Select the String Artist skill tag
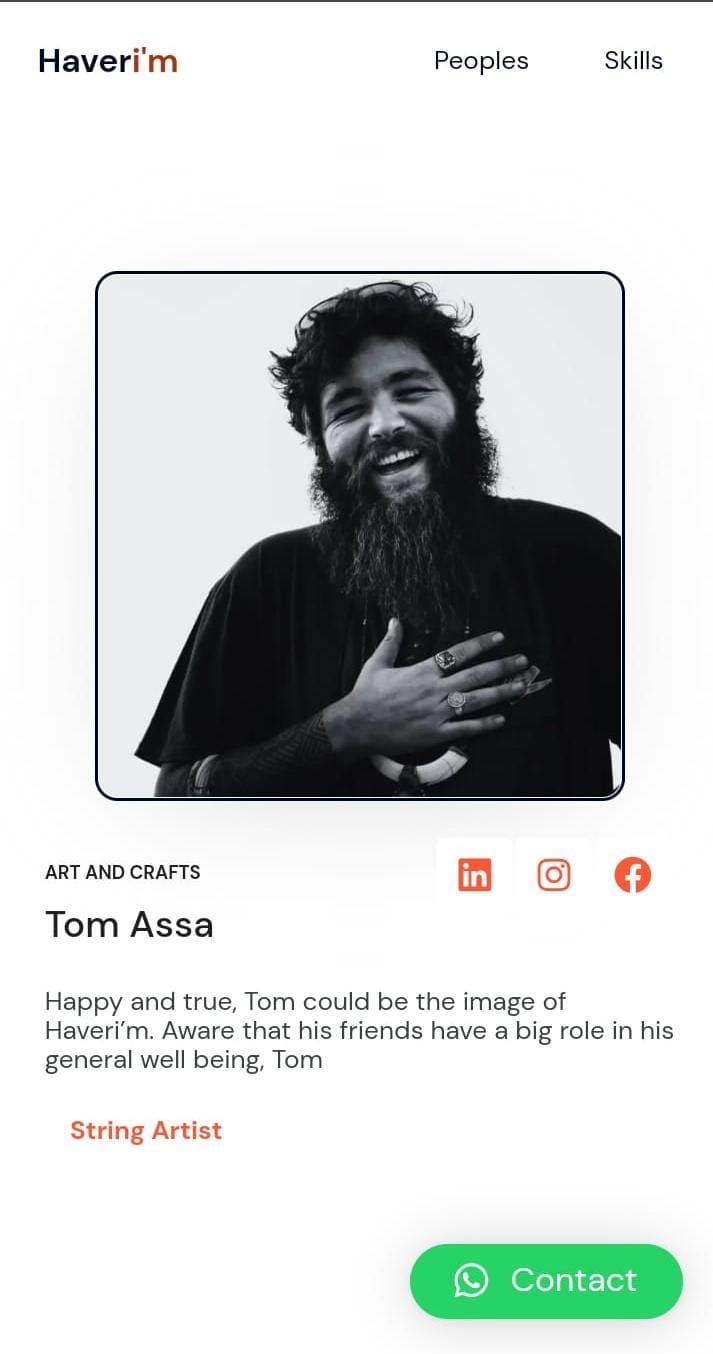The height and width of the screenshot is (1354, 713). [146, 1131]
